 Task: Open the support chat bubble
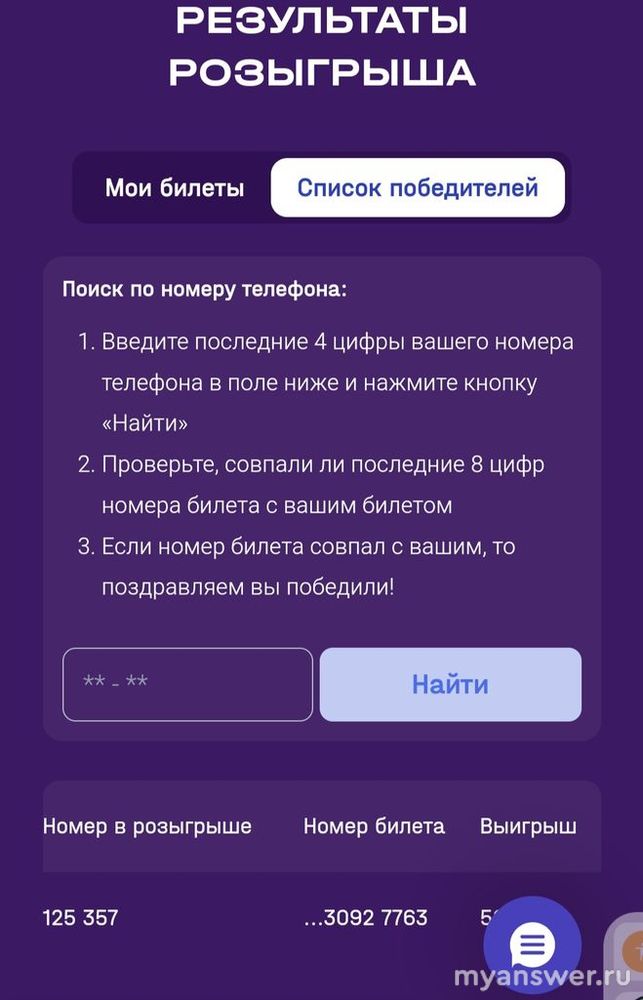[532, 945]
